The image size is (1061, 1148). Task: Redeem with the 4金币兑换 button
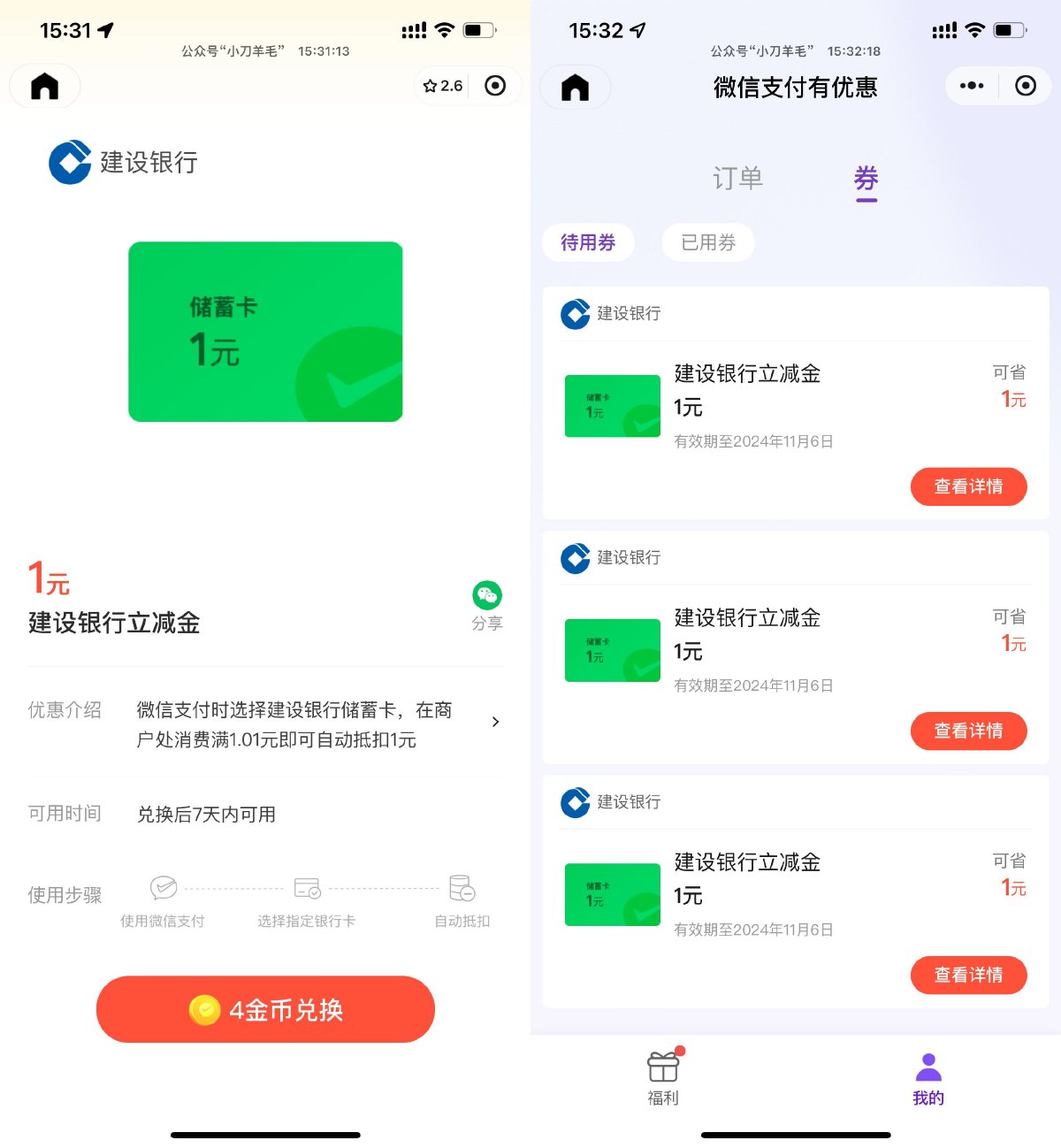(x=265, y=1009)
